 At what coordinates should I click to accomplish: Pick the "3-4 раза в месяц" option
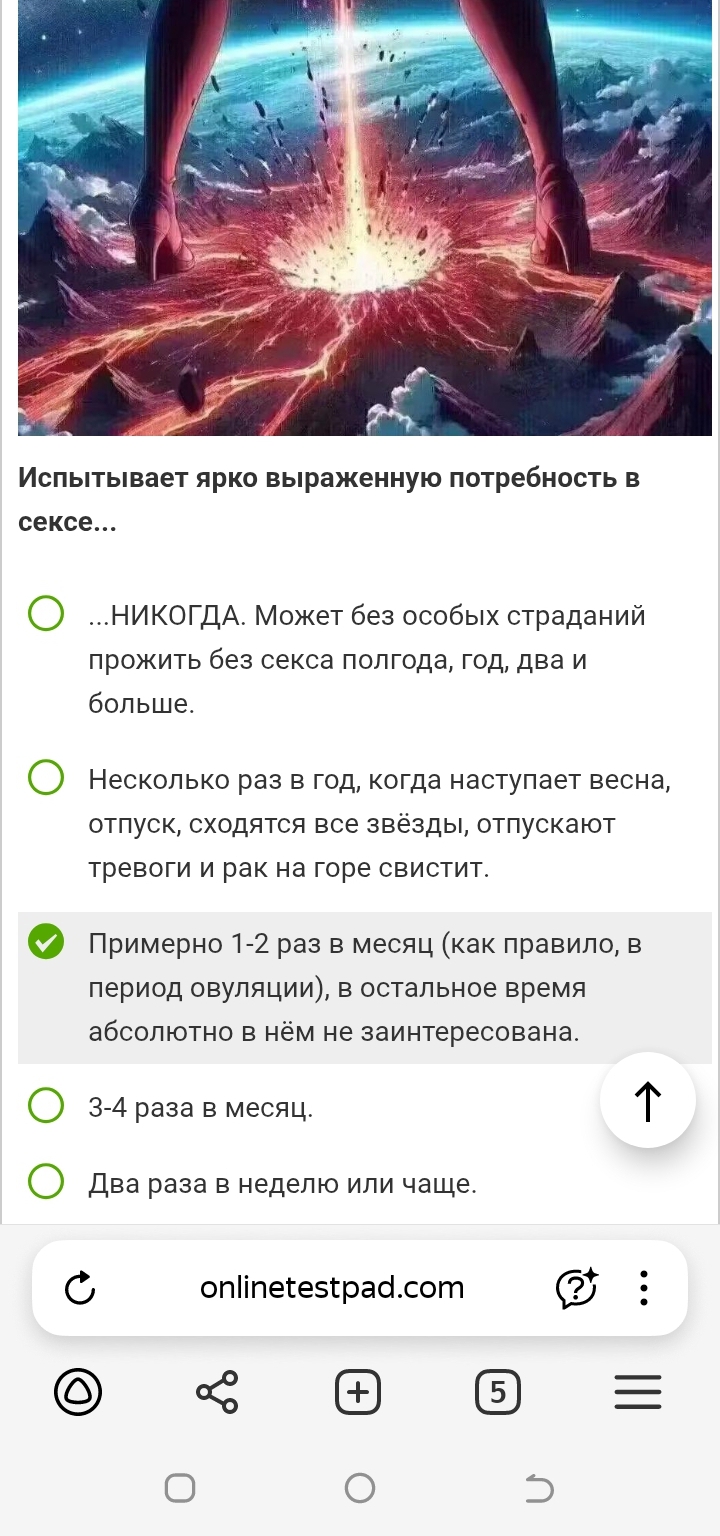[x=300, y=1107]
